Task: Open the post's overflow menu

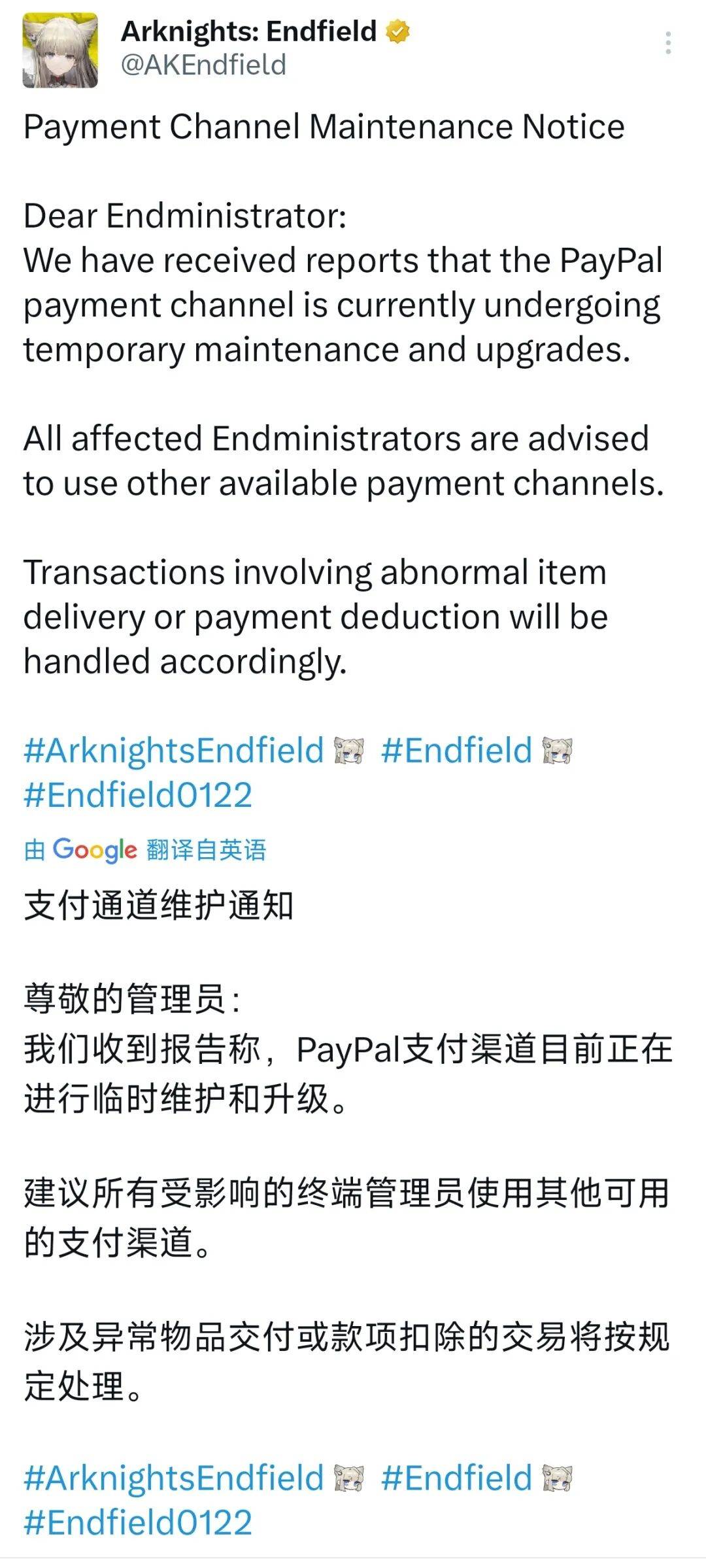Action: (x=667, y=43)
